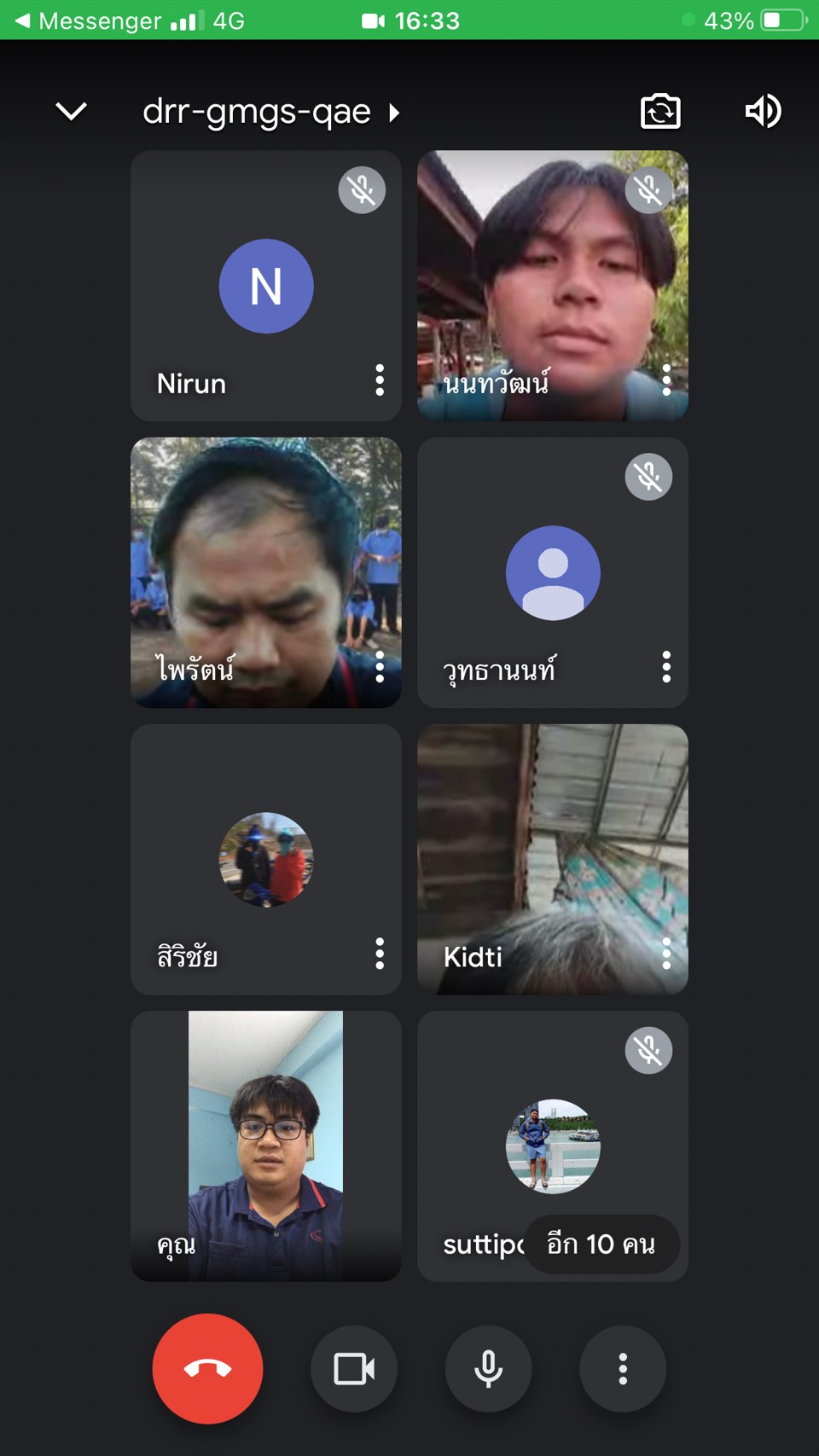Screen dimensions: 819x1456
Task: Tap your own video tile labeled คุณ
Action: [266, 1146]
